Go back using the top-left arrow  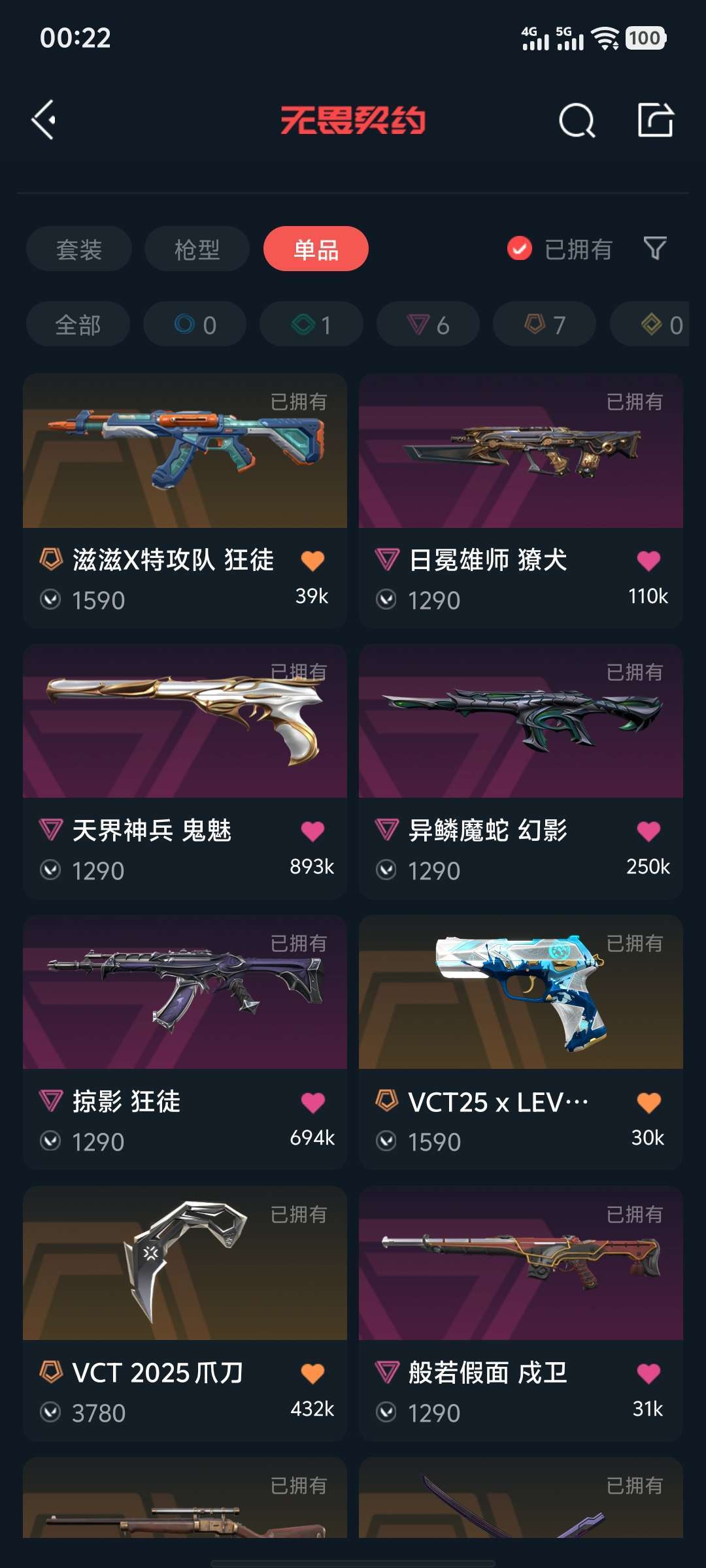[44, 120]
